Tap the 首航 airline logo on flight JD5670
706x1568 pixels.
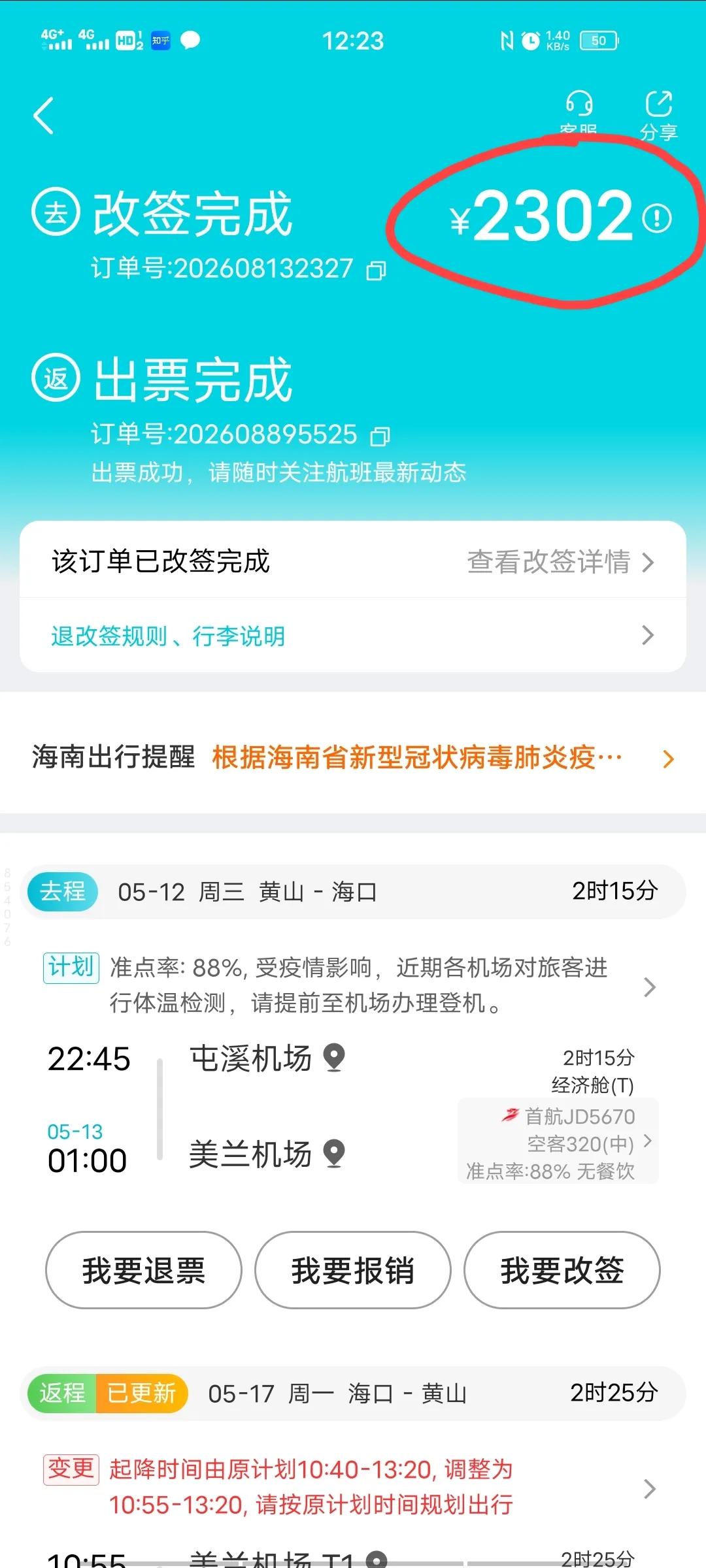(x=513, y=1116)
